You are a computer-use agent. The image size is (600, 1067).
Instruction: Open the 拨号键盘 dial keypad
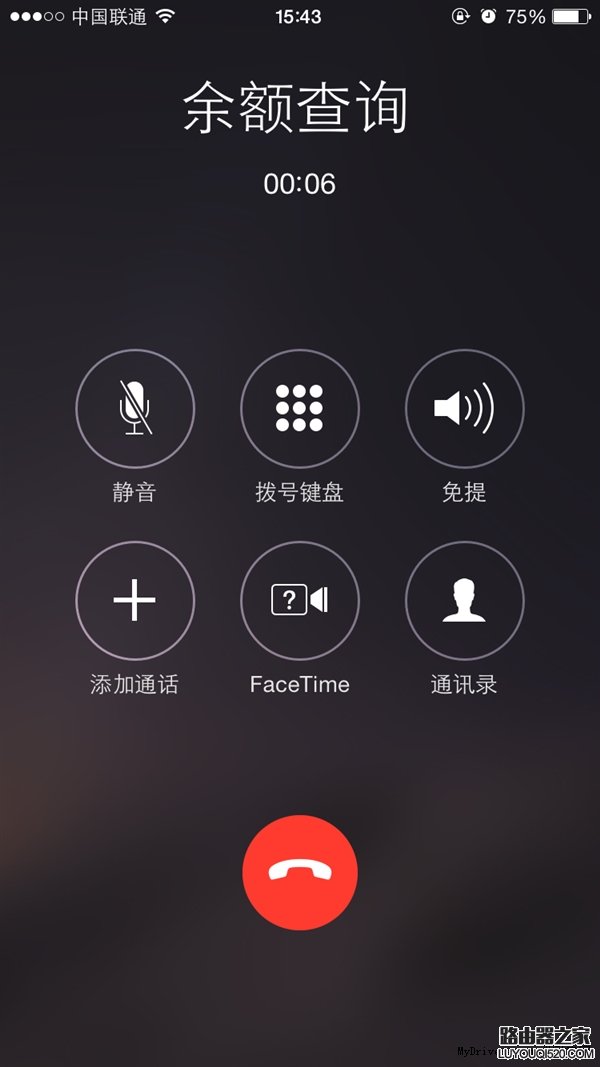pos(299,408)
